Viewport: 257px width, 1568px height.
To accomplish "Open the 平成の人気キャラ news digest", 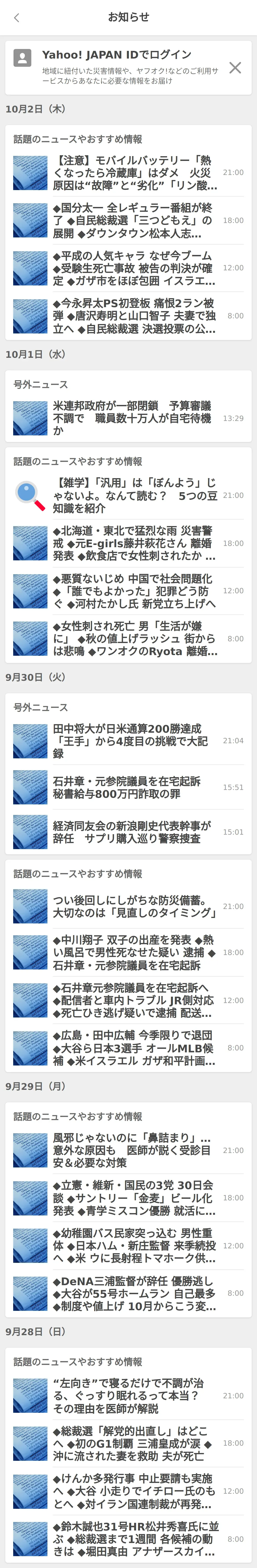I will click(134, 268).
